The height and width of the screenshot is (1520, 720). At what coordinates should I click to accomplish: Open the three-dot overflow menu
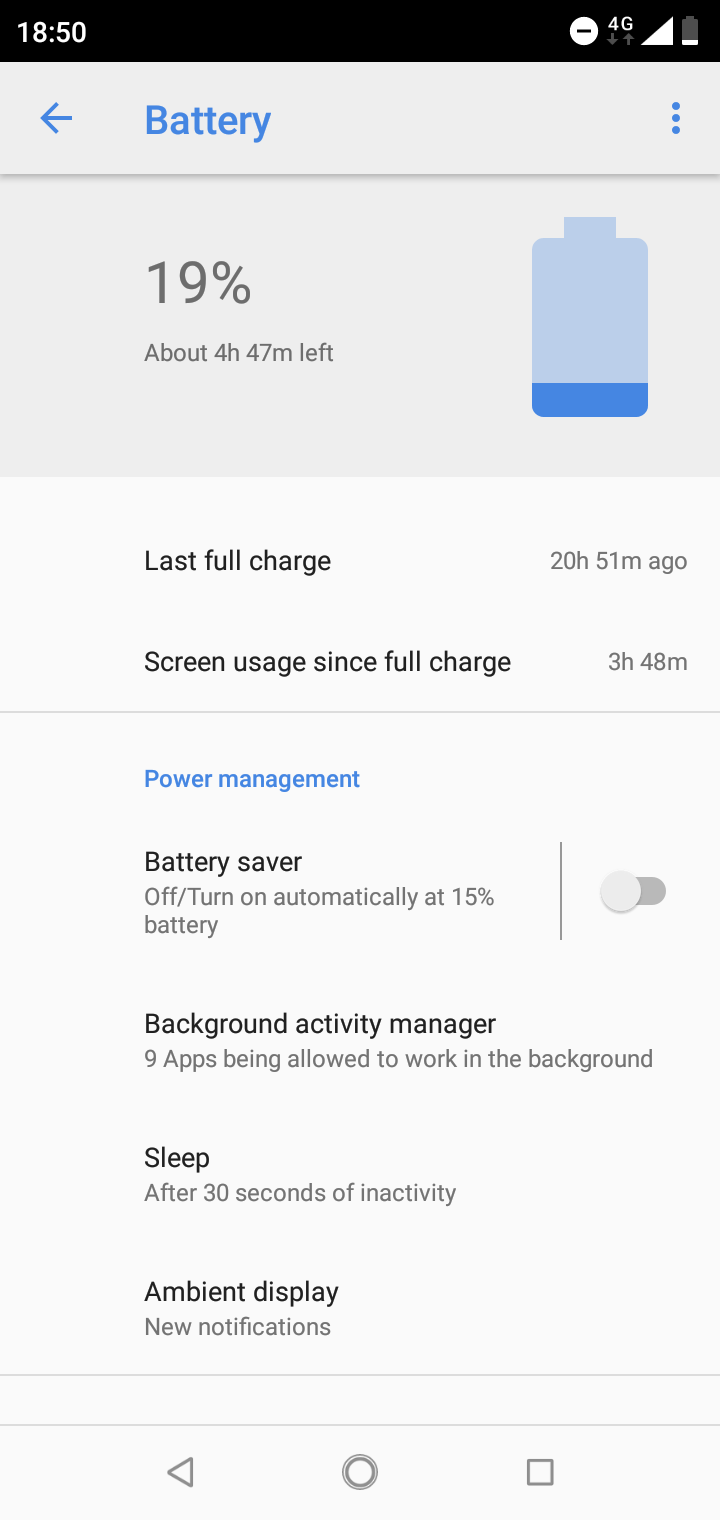[x=676, y=119]
